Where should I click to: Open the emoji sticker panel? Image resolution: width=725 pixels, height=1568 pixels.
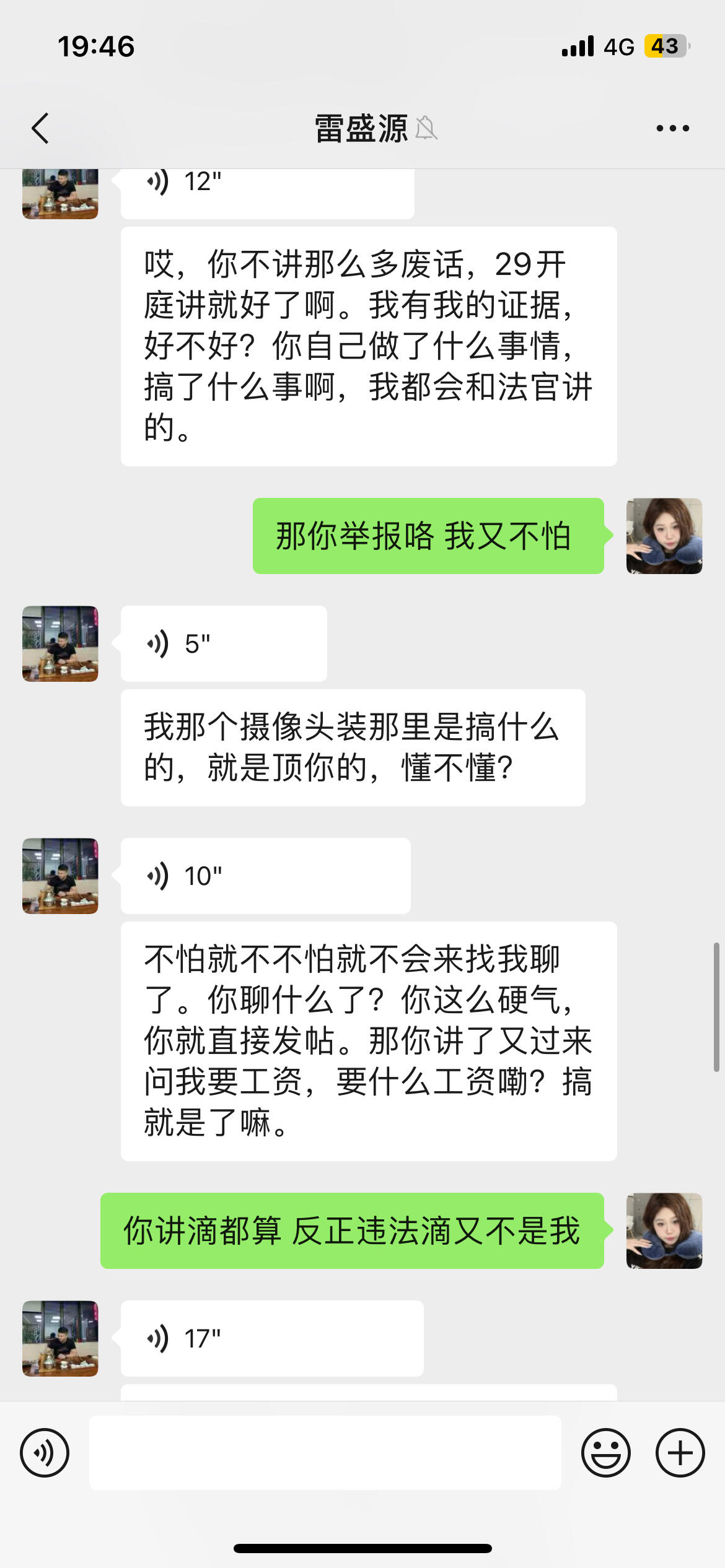(605, 1453)
